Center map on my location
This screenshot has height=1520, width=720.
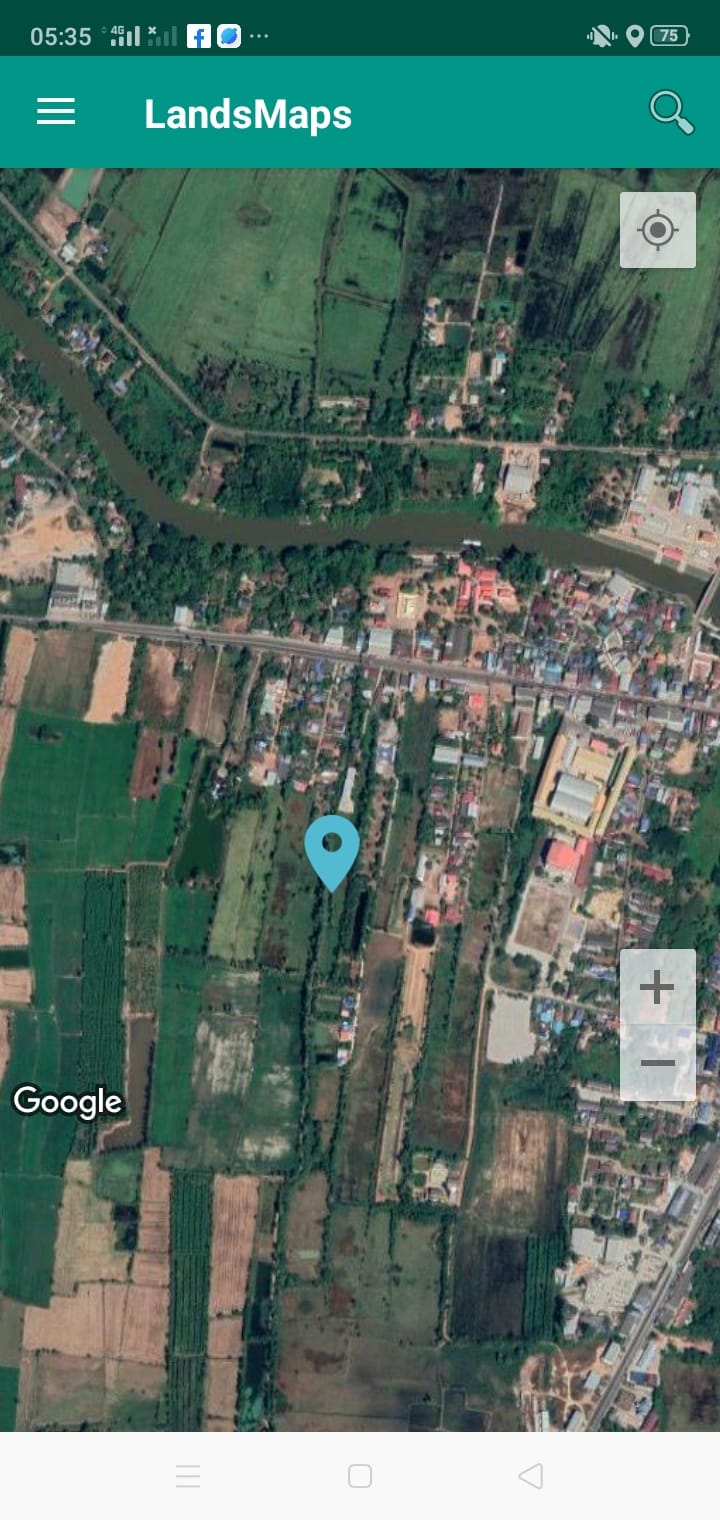[658, 230]
